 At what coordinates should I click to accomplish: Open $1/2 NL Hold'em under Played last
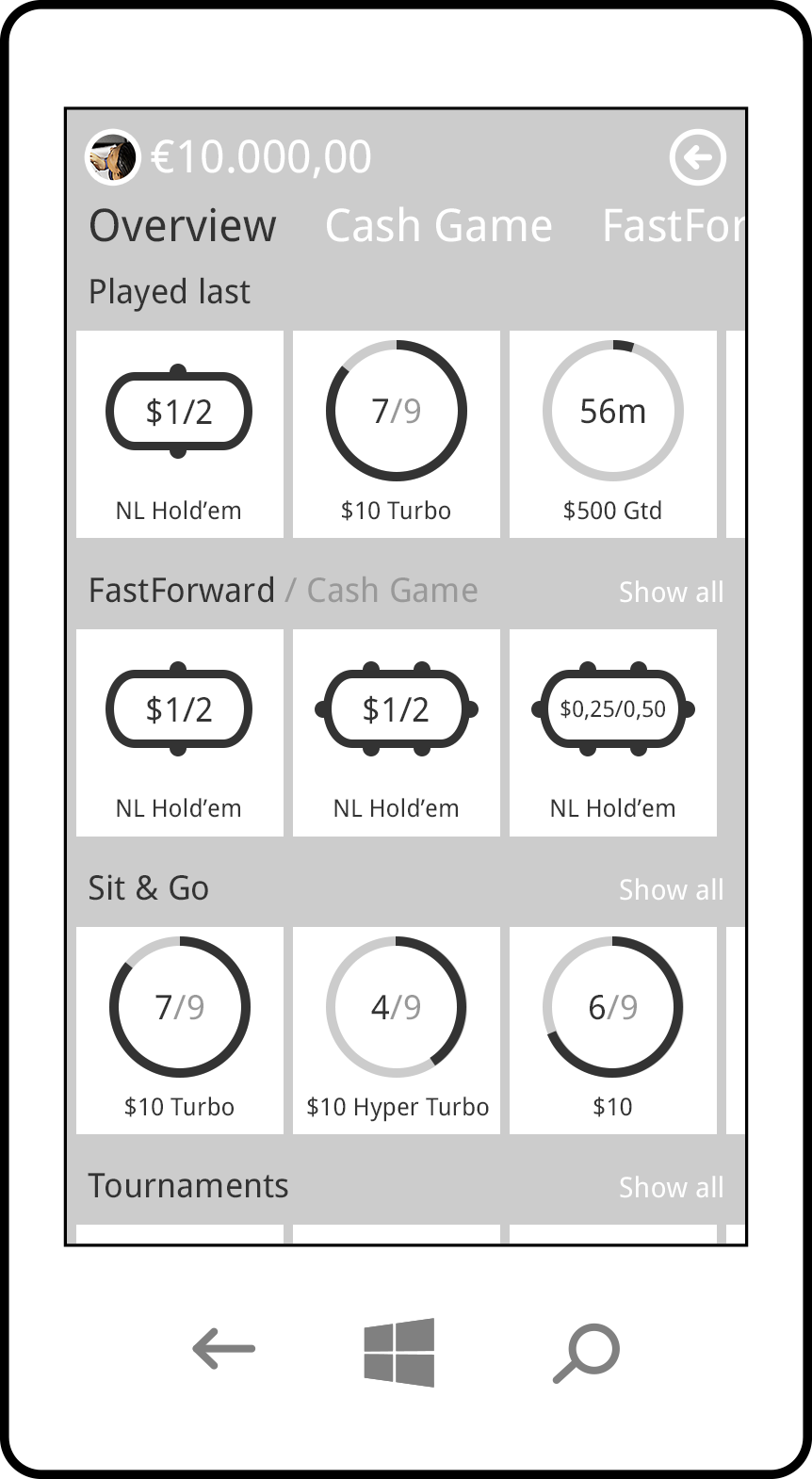click(179, 434)
